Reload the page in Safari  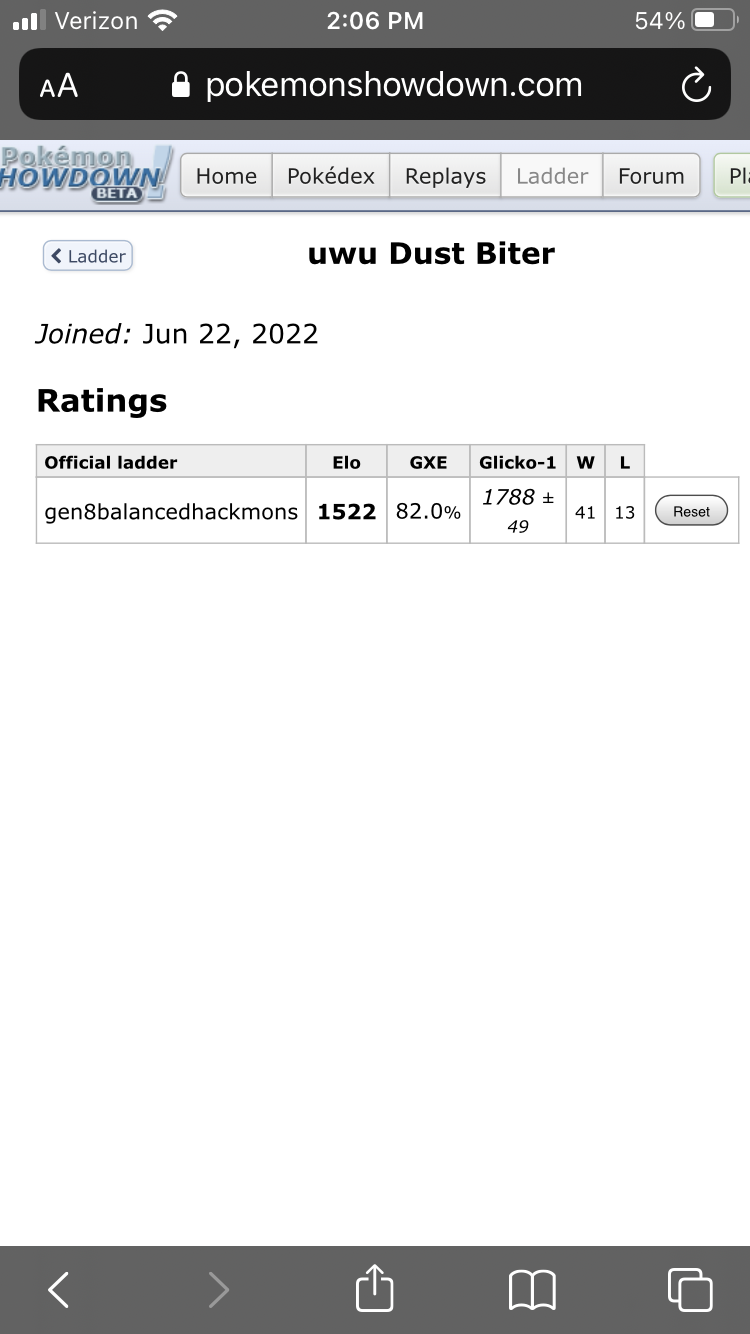(x=696, y=86)
